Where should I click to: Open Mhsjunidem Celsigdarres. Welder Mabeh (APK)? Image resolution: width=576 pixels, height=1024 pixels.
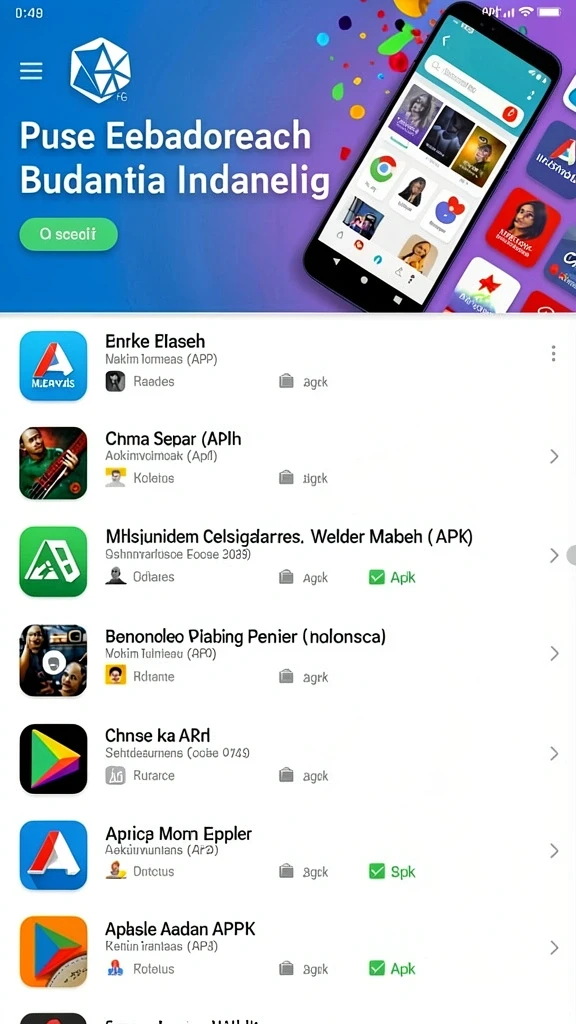[288, 562]
